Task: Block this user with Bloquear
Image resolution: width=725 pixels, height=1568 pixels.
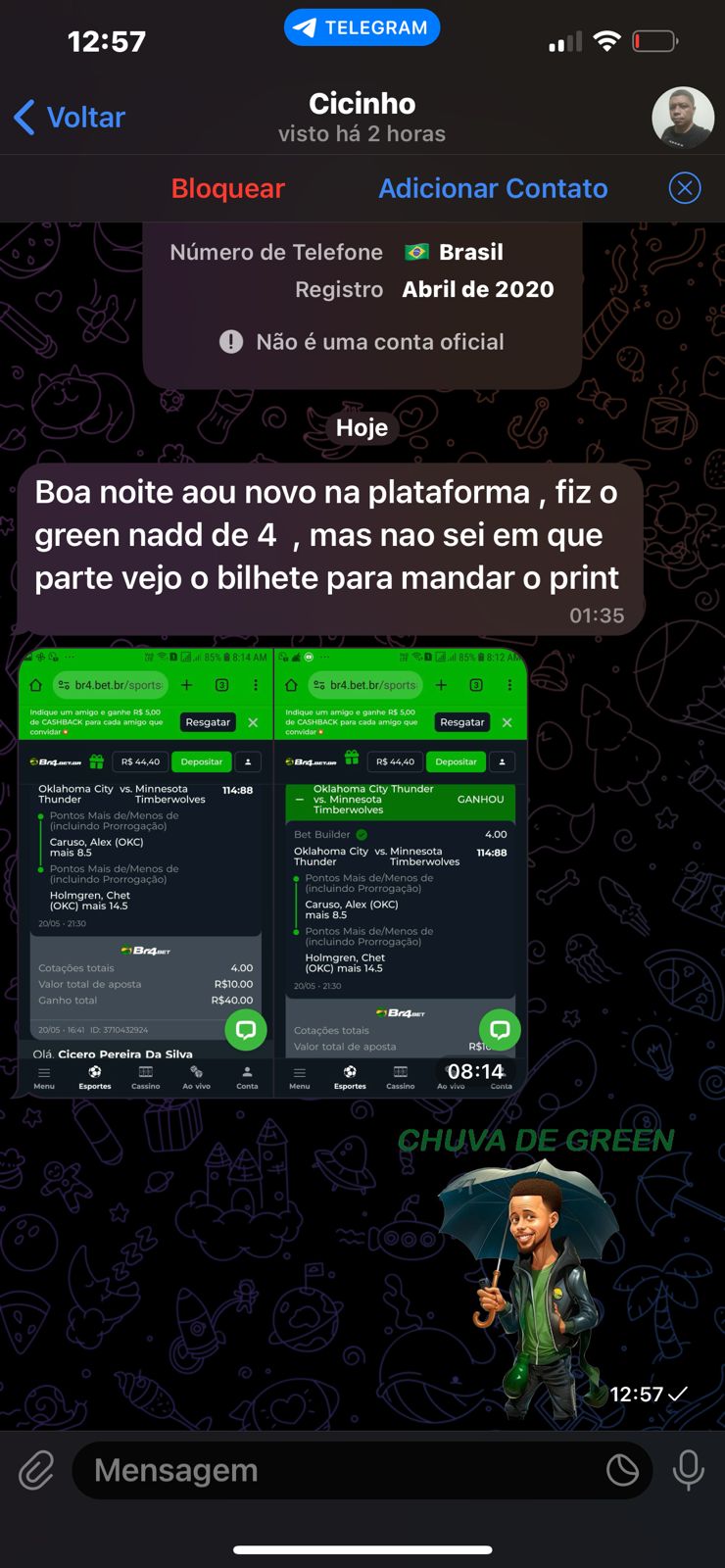Action: click(227, 188)
